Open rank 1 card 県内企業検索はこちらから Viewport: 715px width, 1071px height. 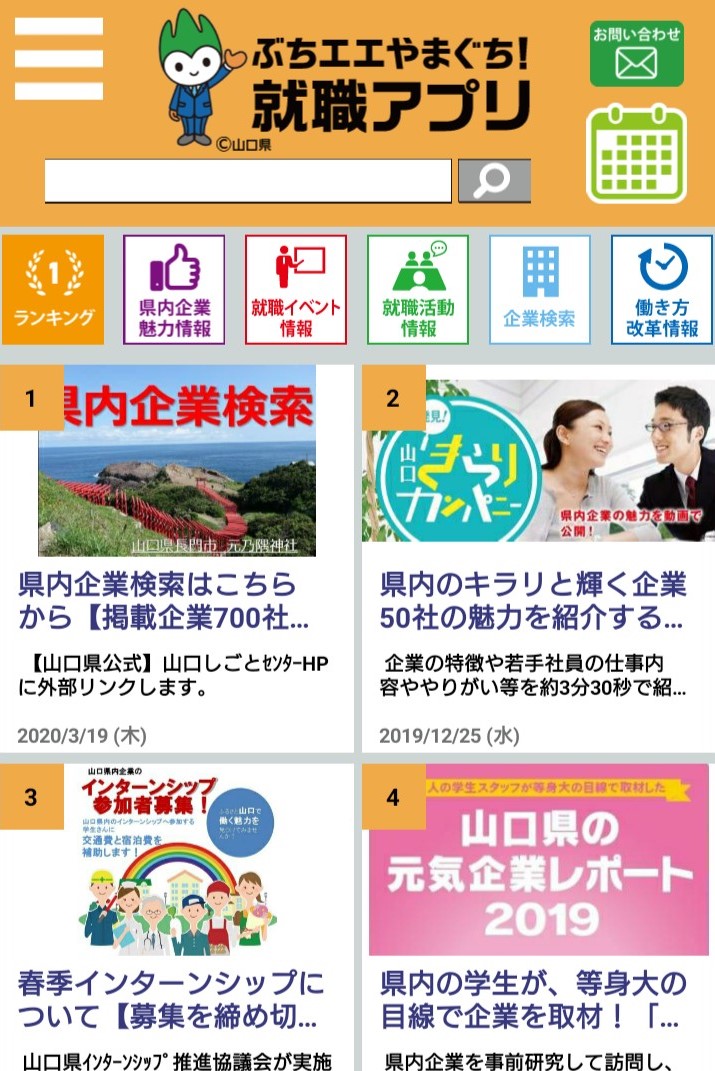tap(177, 560)
